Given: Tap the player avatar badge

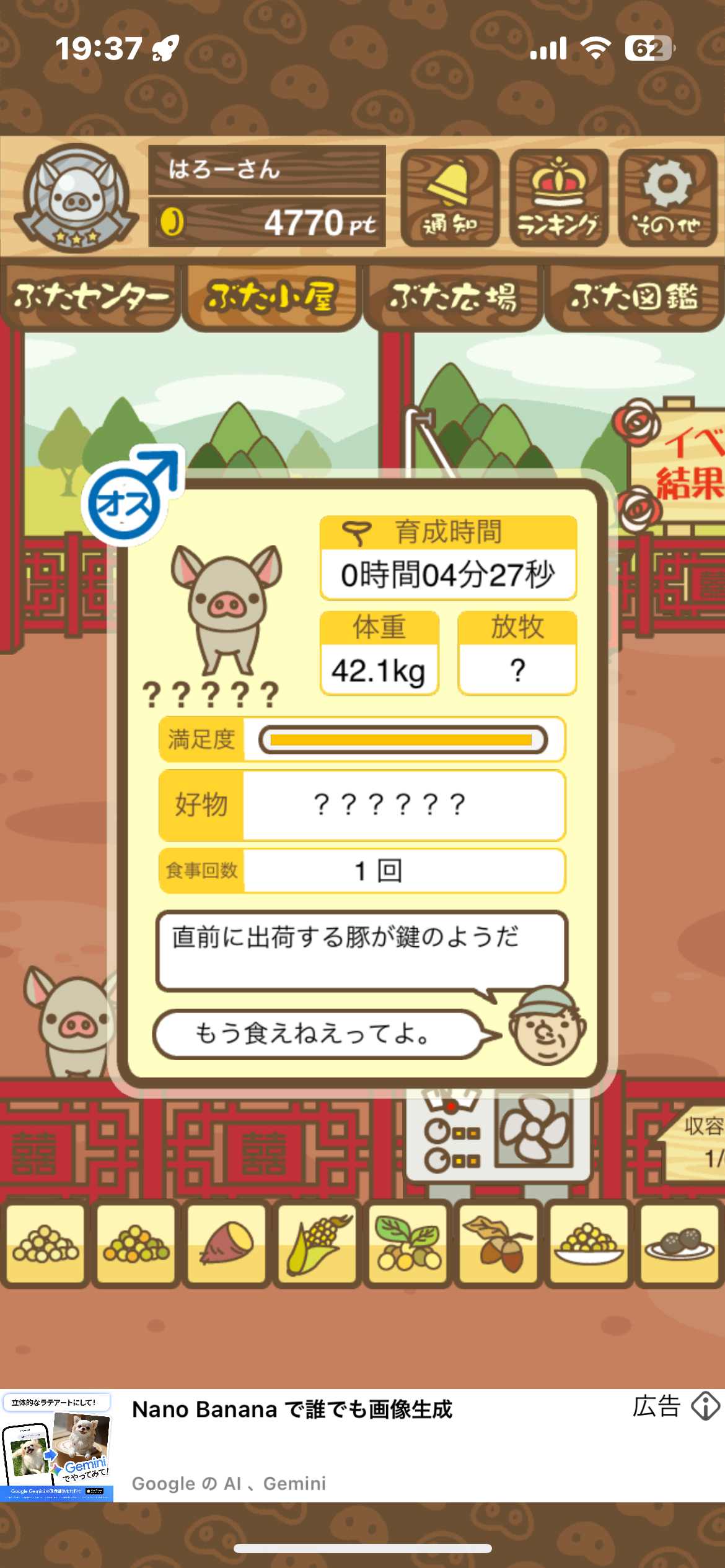Looking at the screenshot, I should [76, 198].
